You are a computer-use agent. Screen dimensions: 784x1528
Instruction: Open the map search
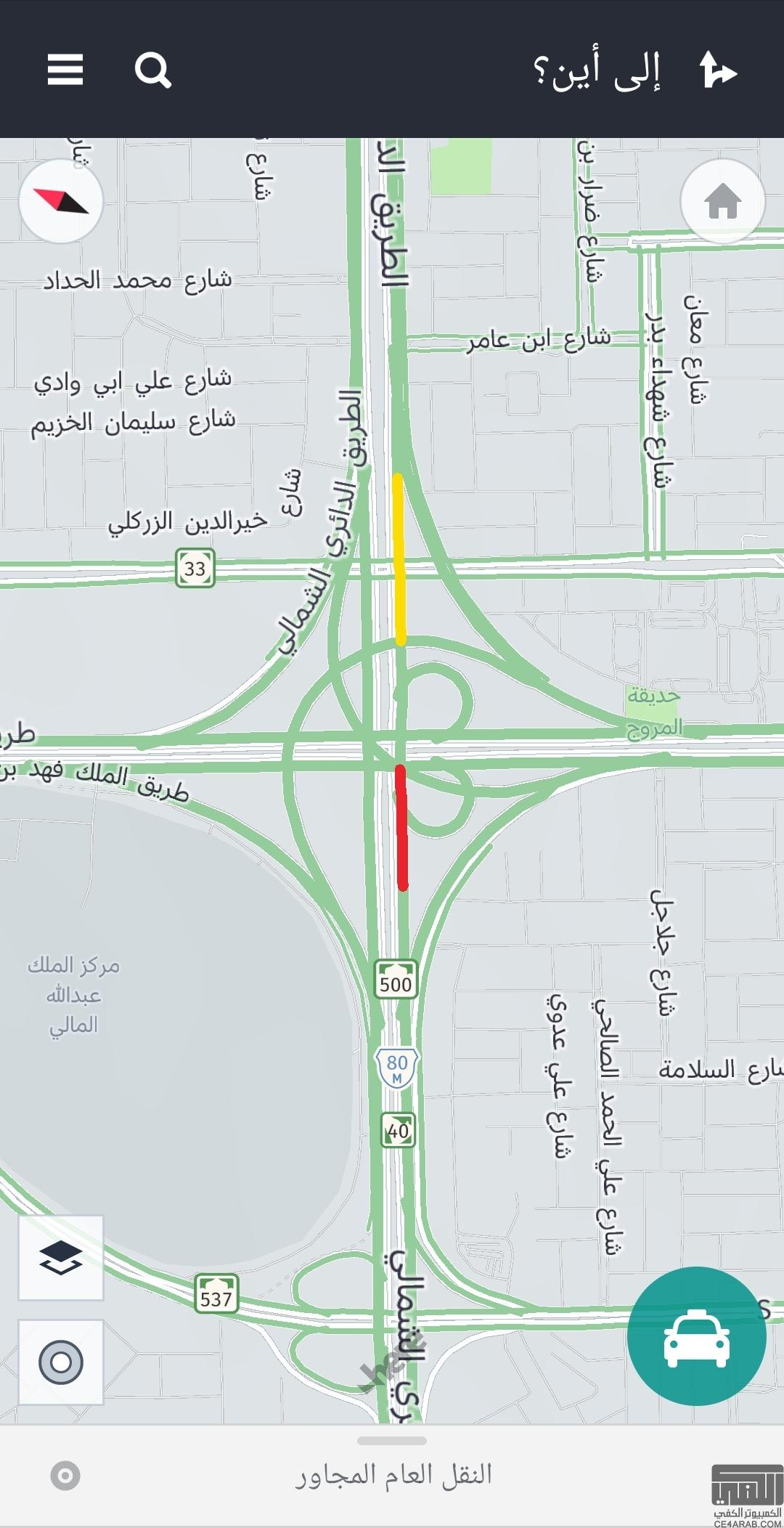(152, 70)
